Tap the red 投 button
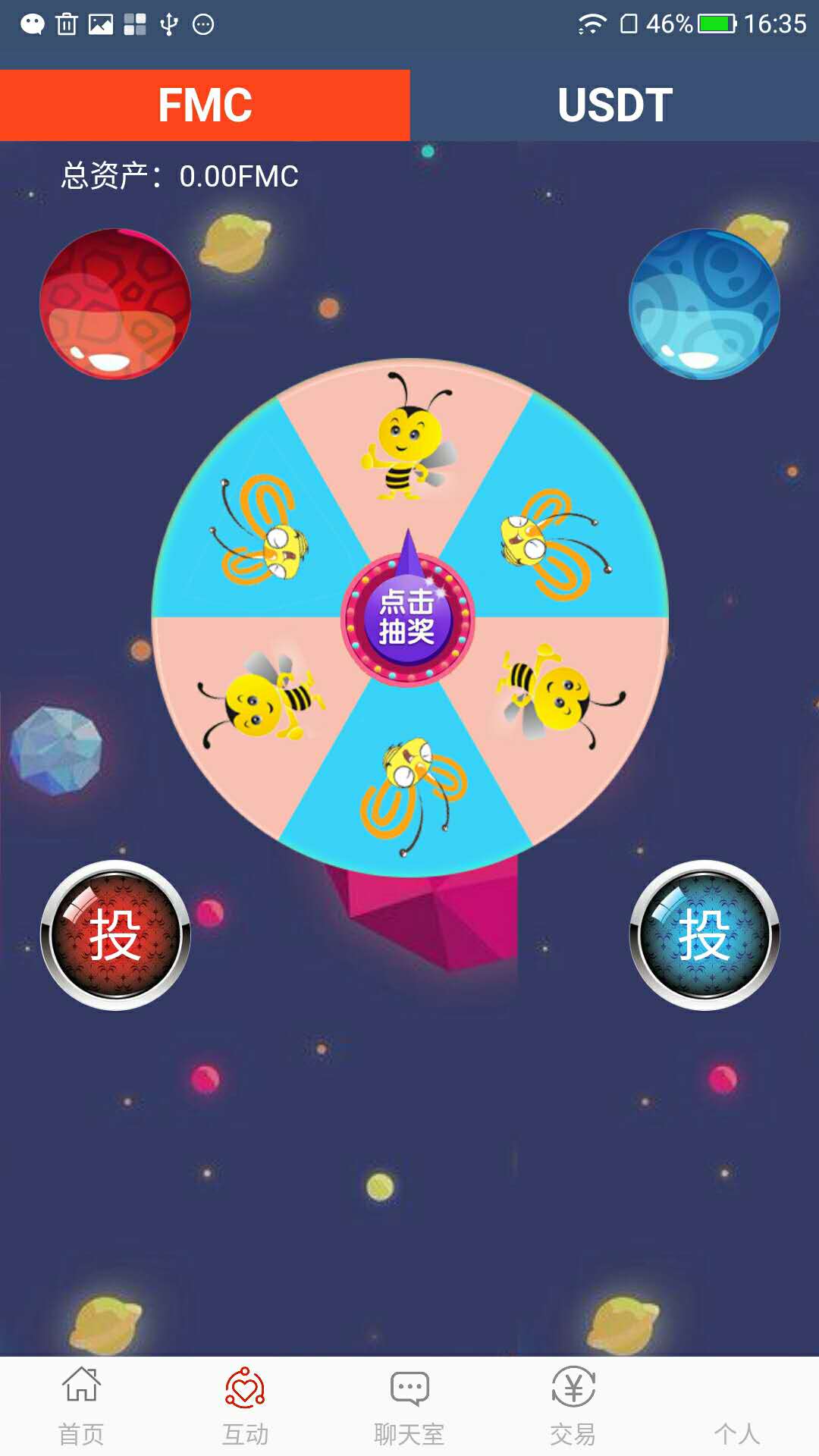 [x=115, y=935]
